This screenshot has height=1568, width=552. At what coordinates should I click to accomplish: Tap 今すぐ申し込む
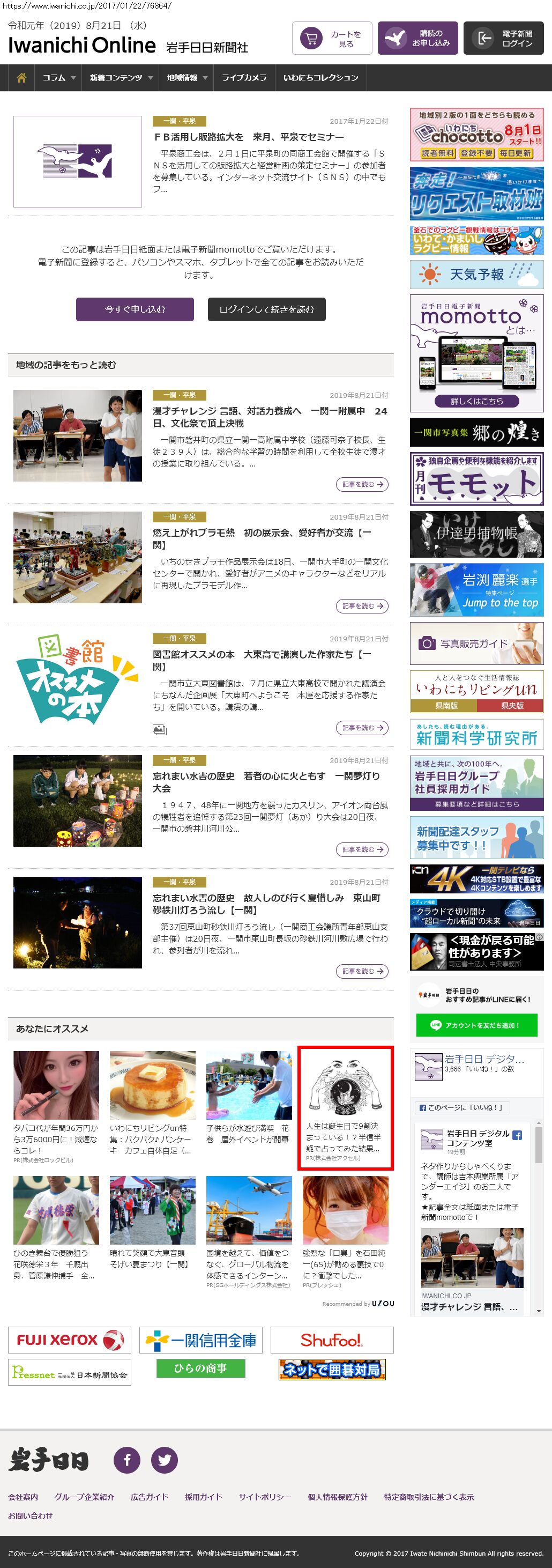[135, 309]
